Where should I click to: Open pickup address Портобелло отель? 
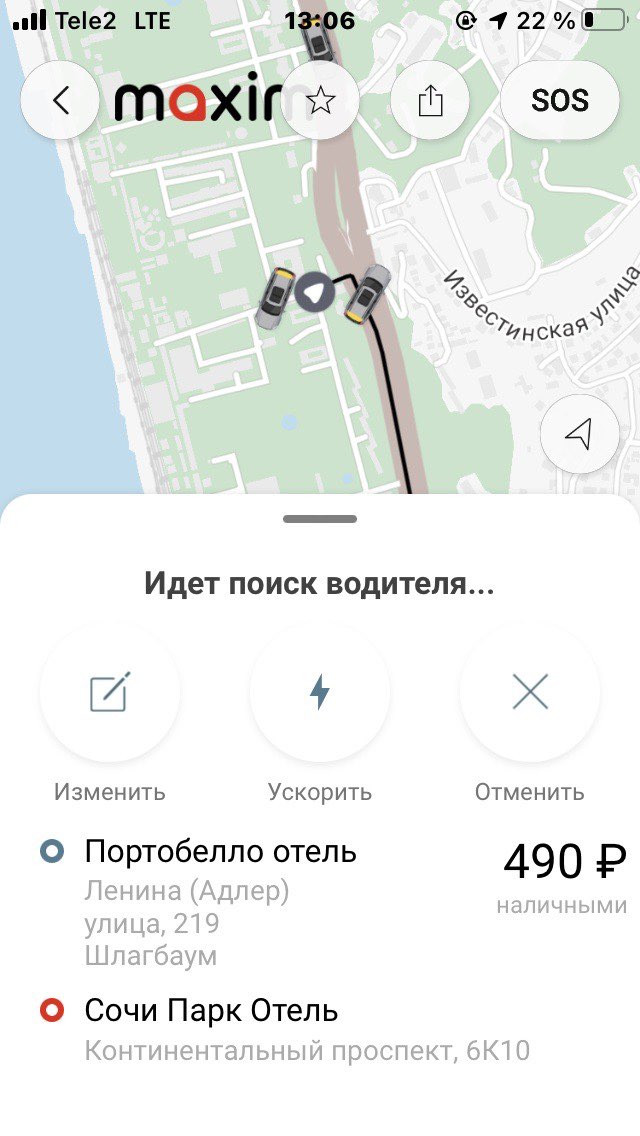point(220,851)
